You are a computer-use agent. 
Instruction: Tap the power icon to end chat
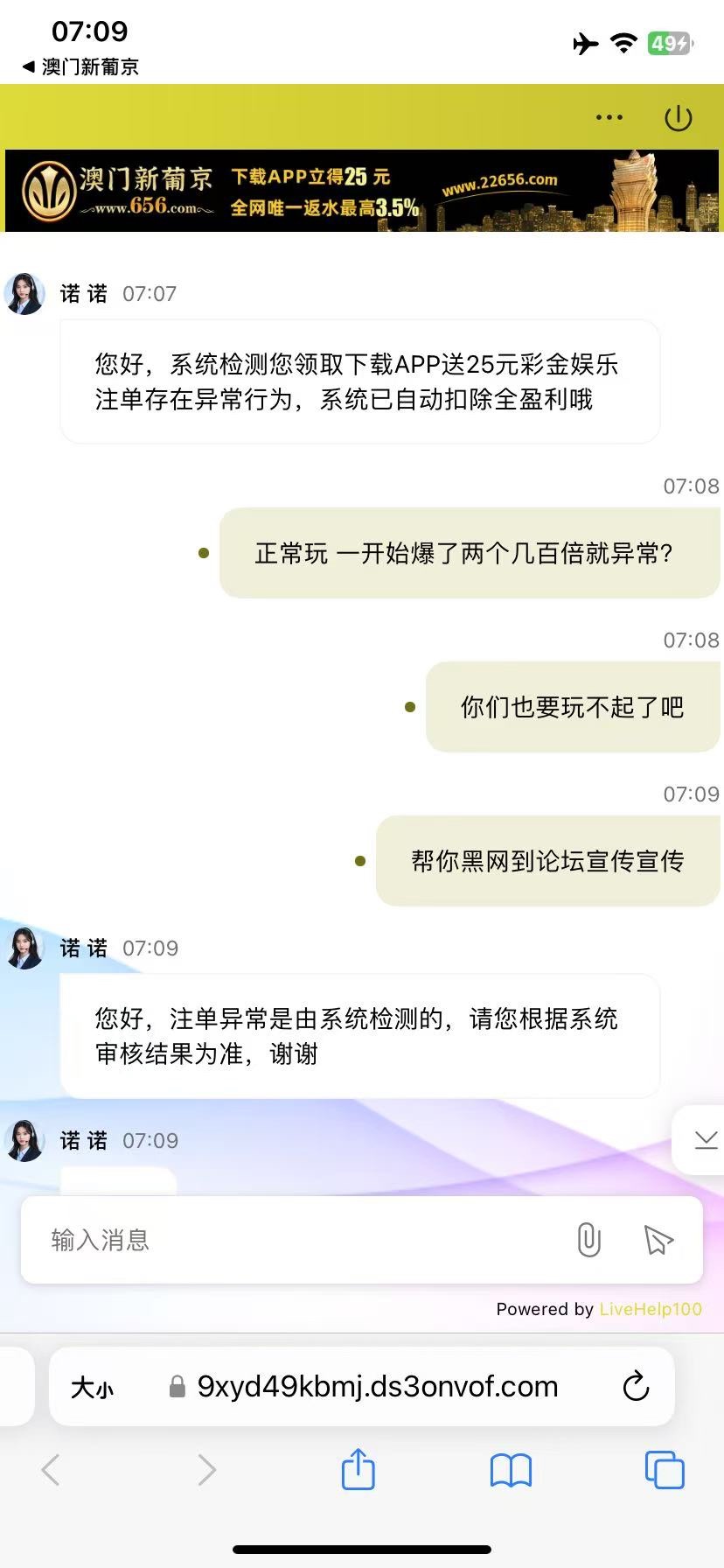[679, 118]
